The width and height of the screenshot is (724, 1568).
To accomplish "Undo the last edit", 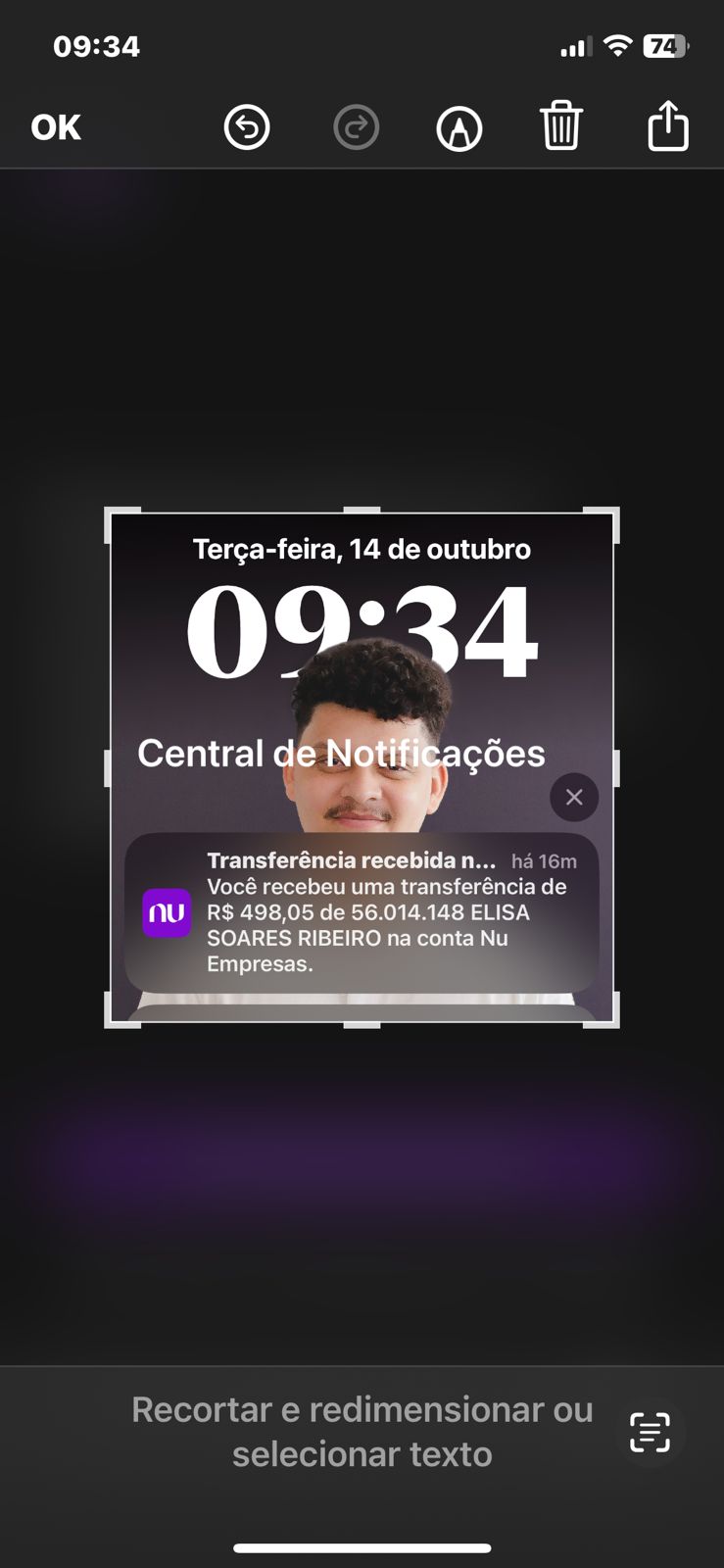I will click(247, 127).
